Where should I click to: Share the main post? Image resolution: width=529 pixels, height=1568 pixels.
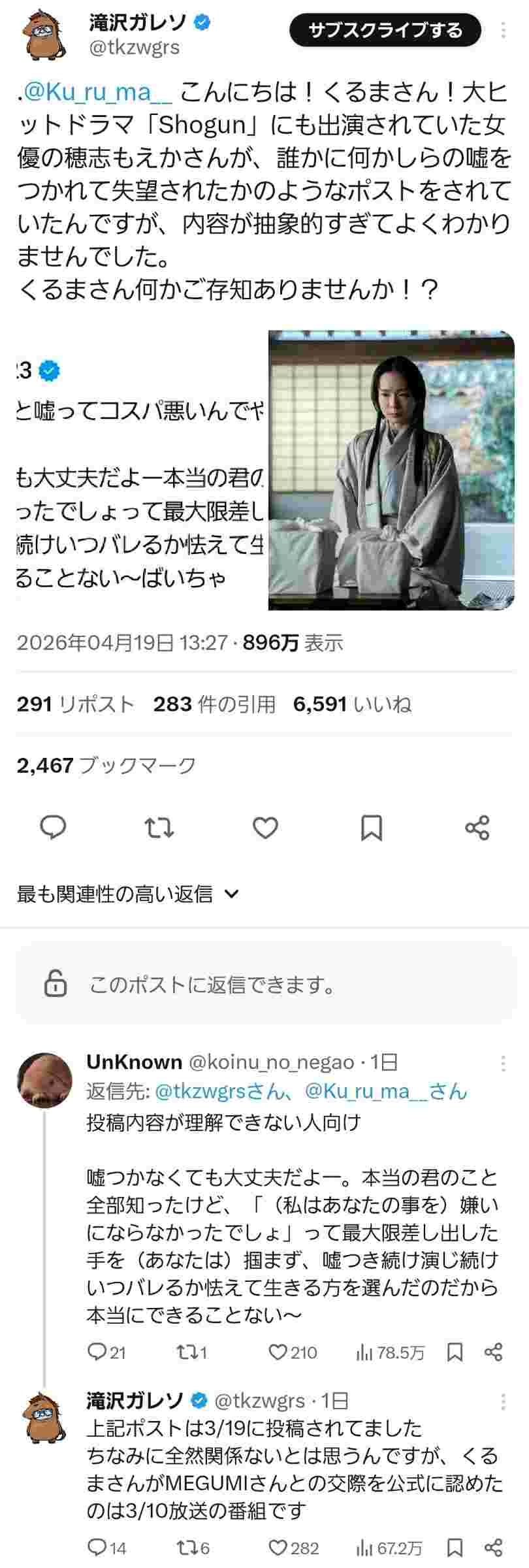[x=477, y=828]
